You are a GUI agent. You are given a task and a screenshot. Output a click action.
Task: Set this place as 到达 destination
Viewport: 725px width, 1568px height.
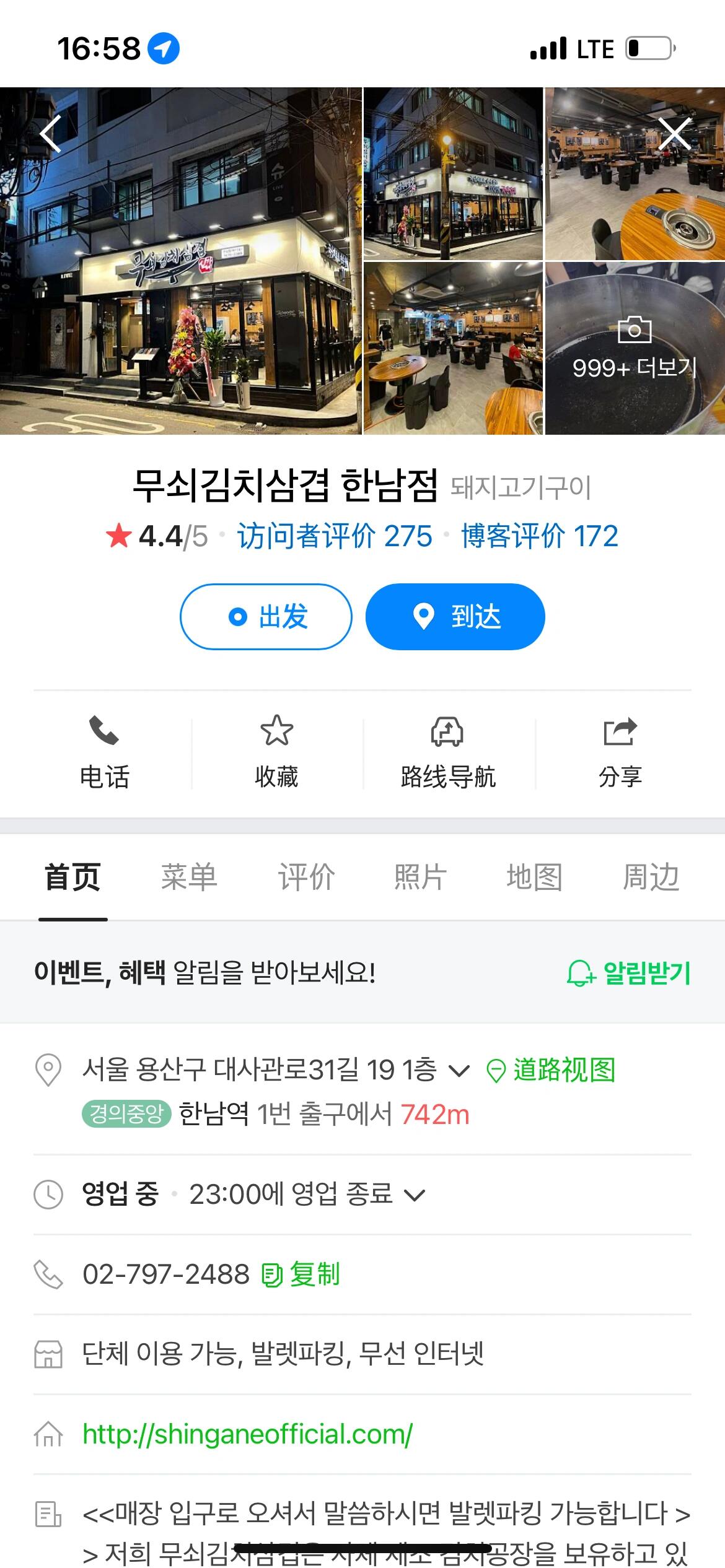coord(455,617)
